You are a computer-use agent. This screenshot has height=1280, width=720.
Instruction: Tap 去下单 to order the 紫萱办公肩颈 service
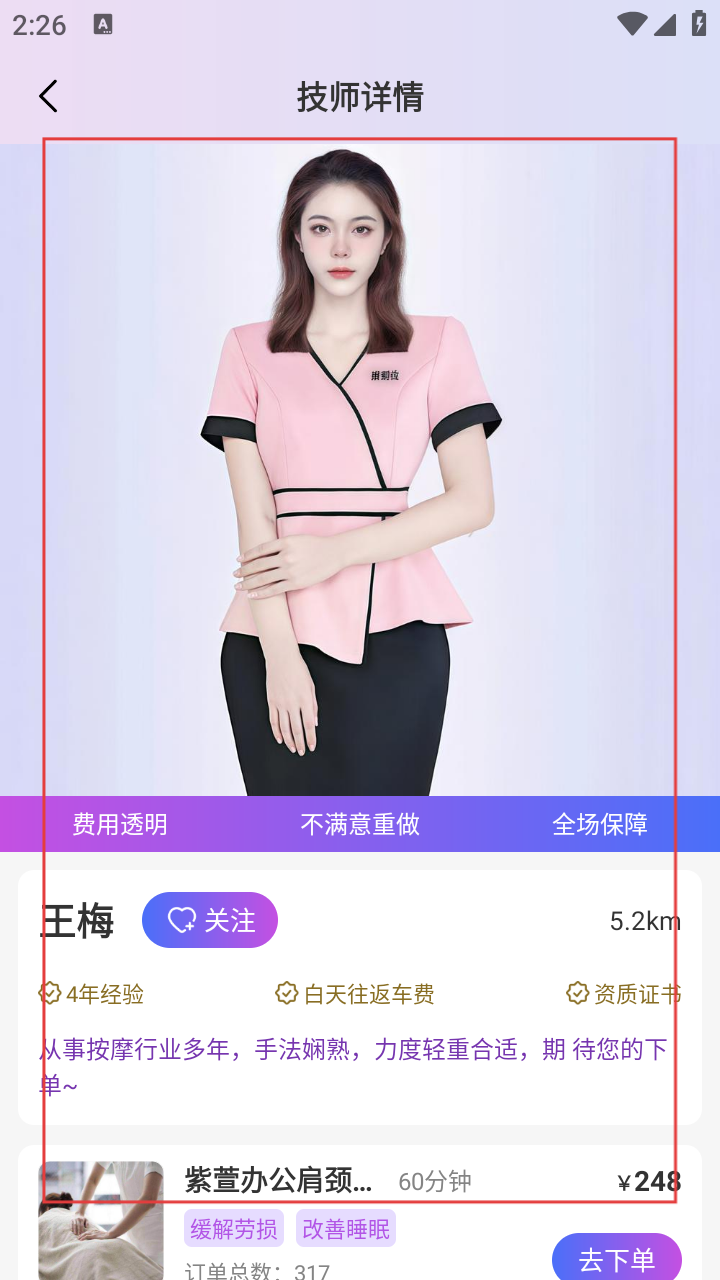(616, 1258)
